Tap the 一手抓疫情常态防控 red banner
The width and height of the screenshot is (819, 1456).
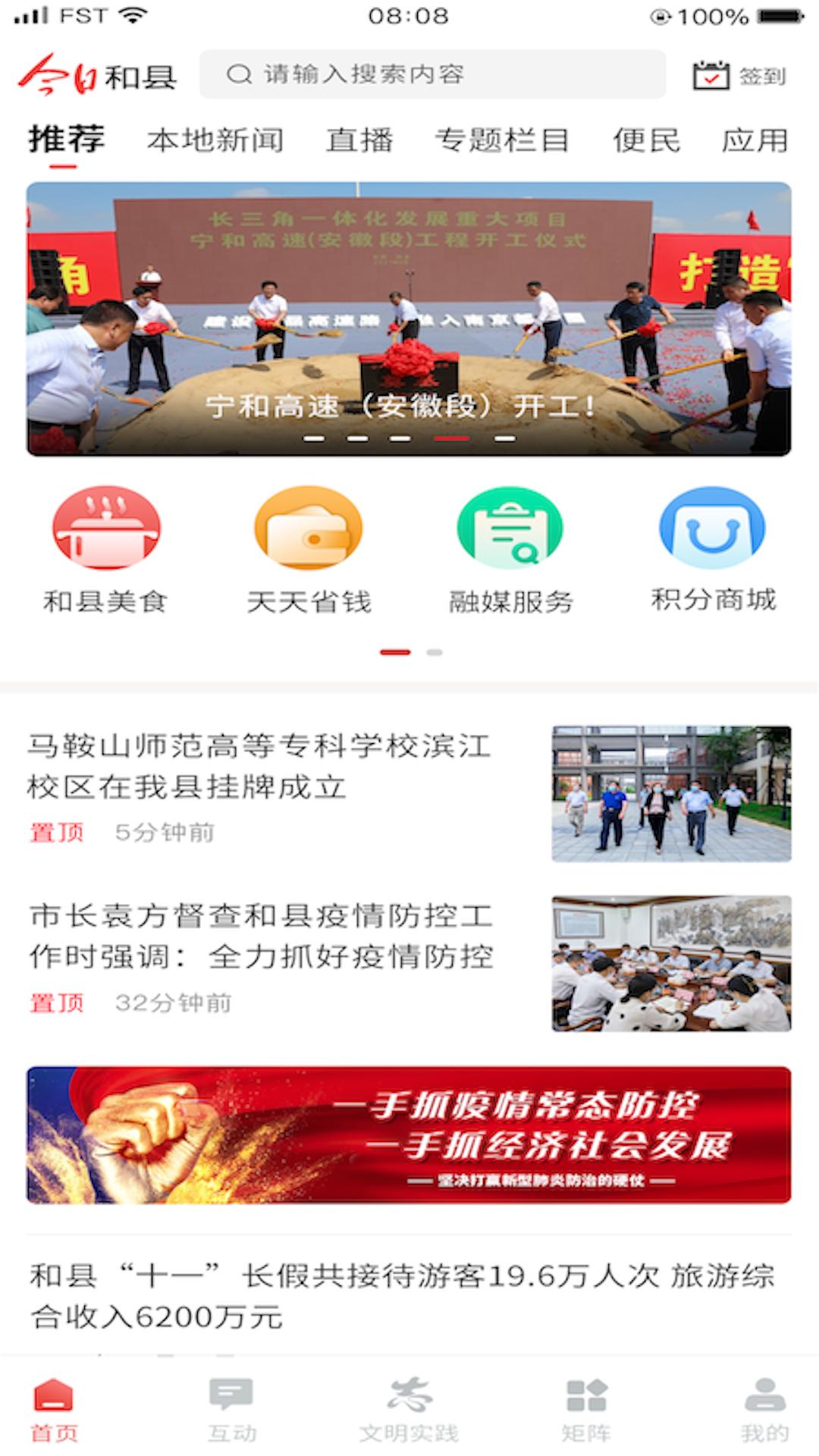[409, 1134]
